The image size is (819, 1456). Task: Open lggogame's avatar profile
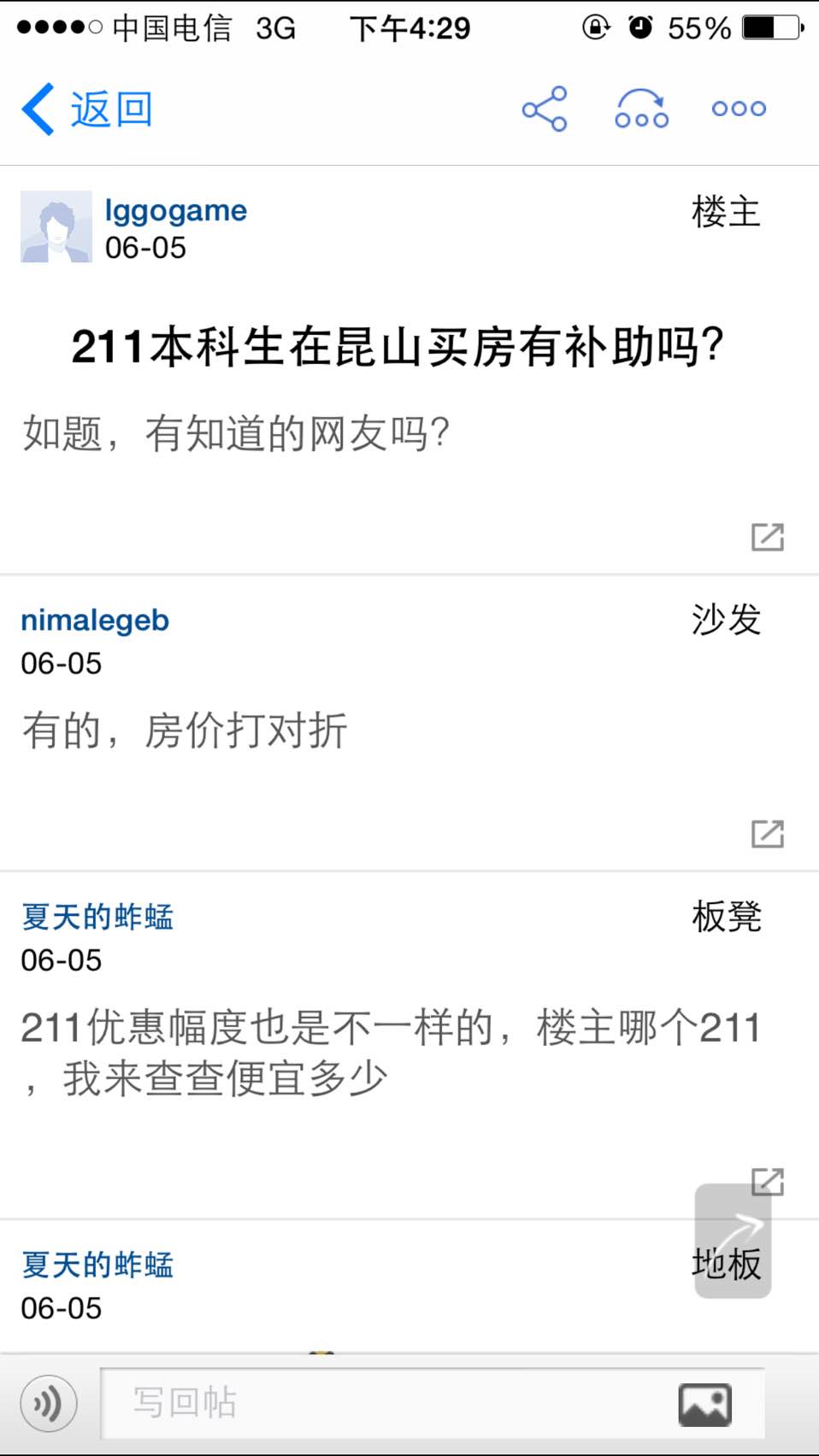click(56, 226)
